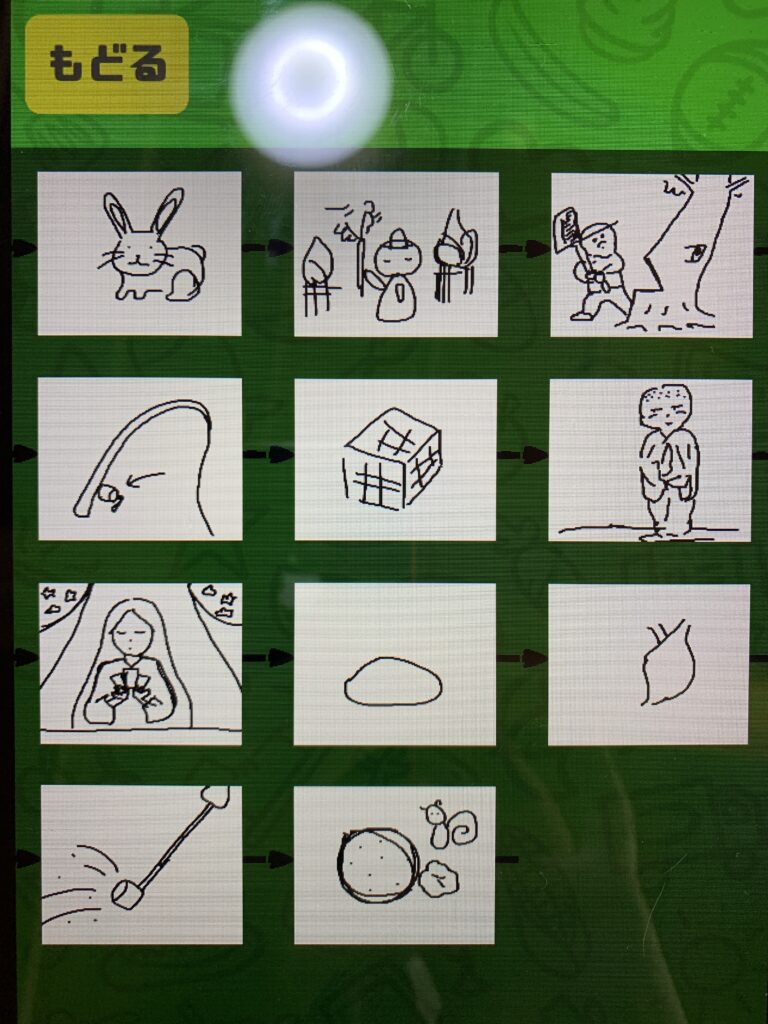Open the long-haired woman holding cards drawing
This screenshot has height=1024, width=768.
click(140, 664)
